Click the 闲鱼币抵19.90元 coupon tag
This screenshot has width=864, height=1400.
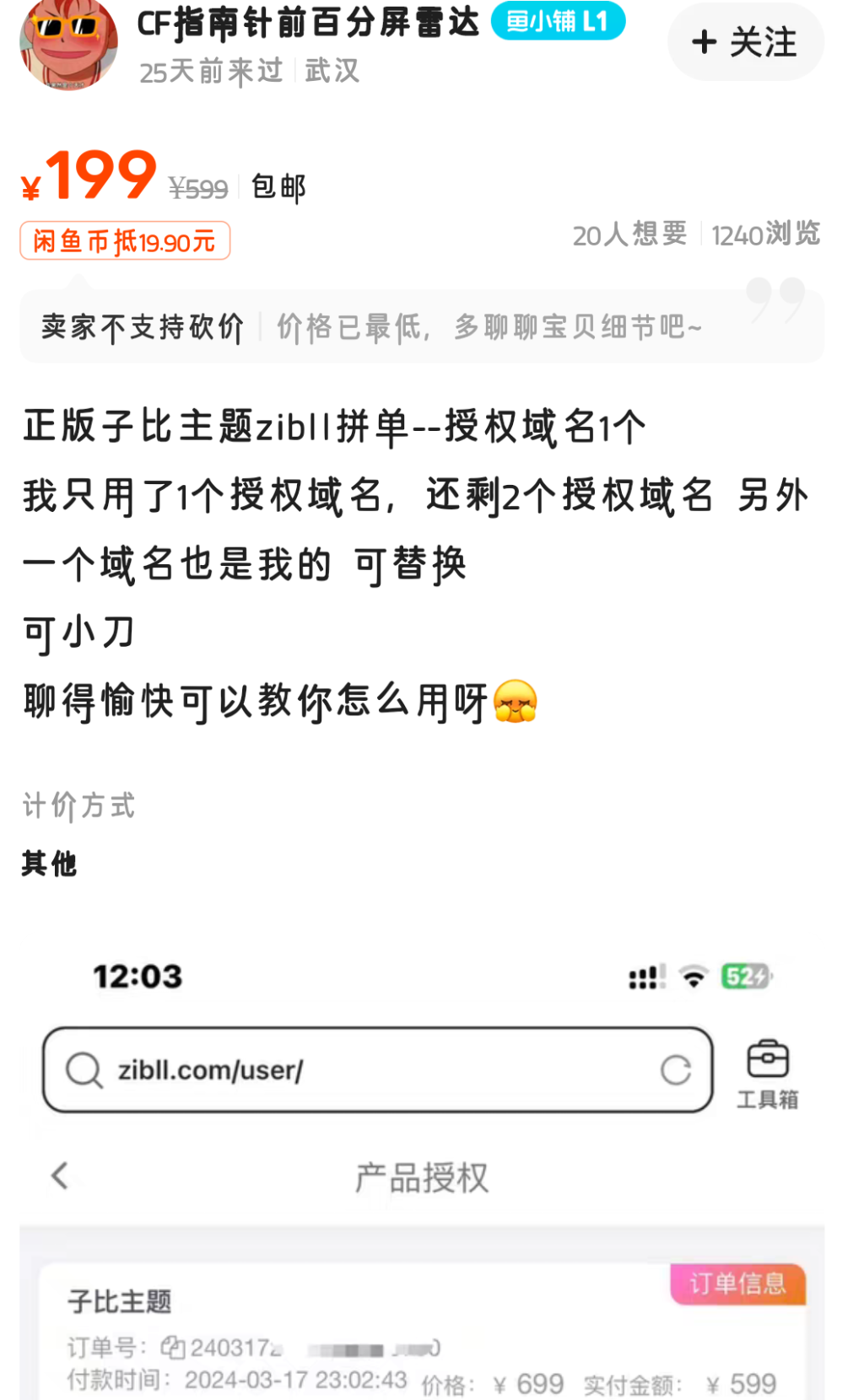tap(123, 240)
